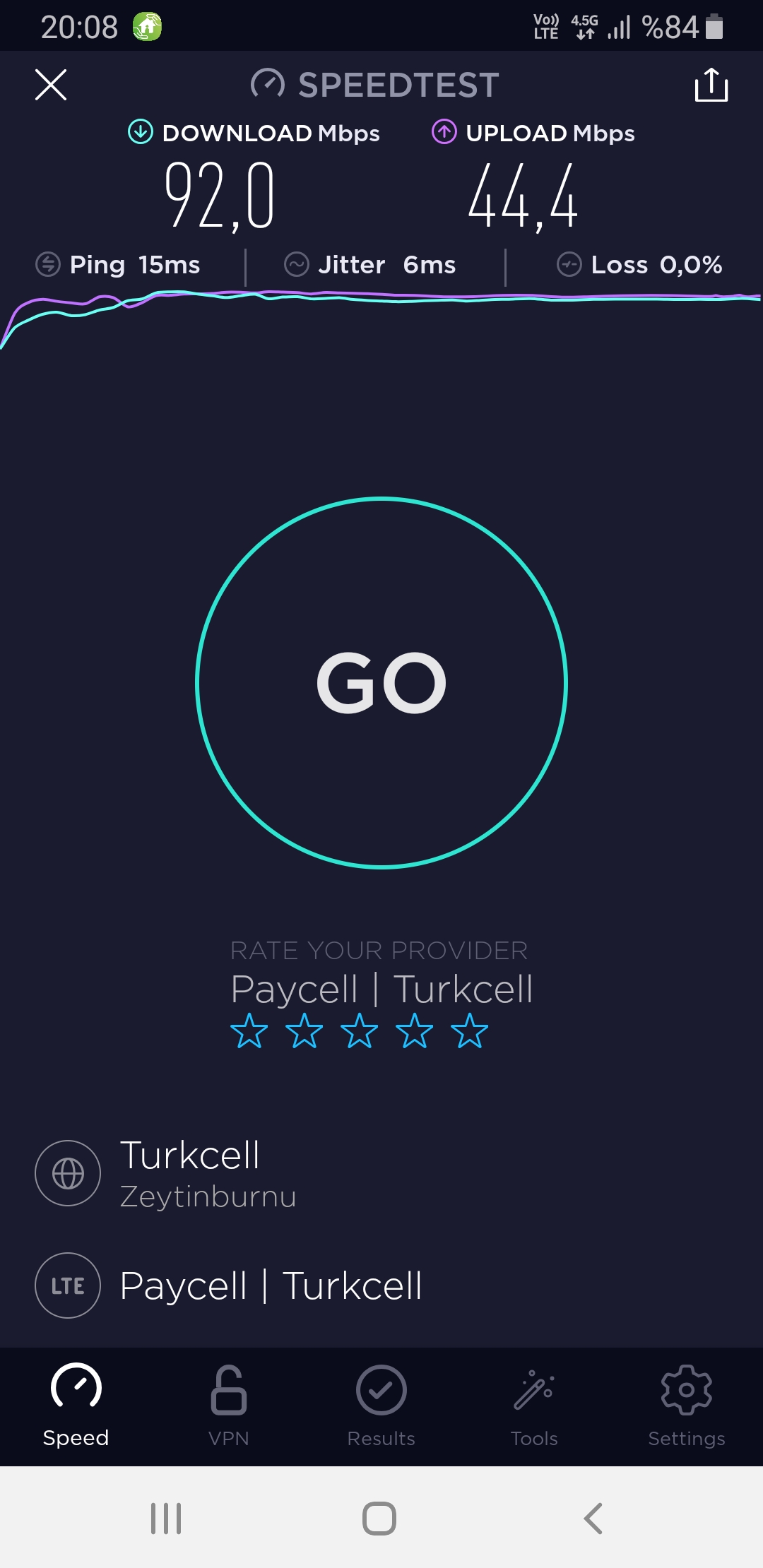763x1568 pixels.
Task: Change the Turkcell Zeytinburnu server
Action: pyautogui.click(x=381, y=1173)
